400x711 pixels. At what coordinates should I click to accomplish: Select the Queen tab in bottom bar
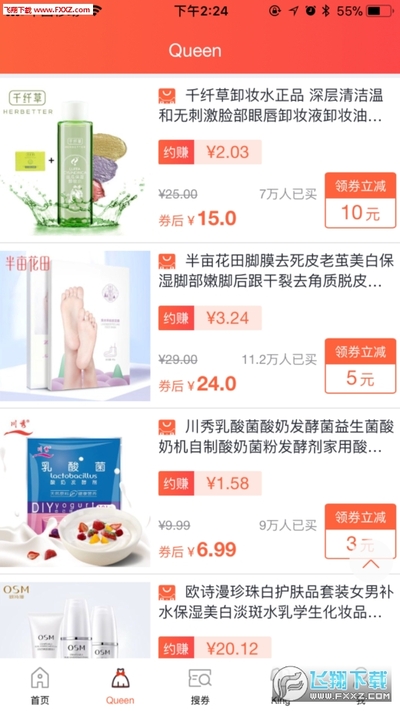120,686
